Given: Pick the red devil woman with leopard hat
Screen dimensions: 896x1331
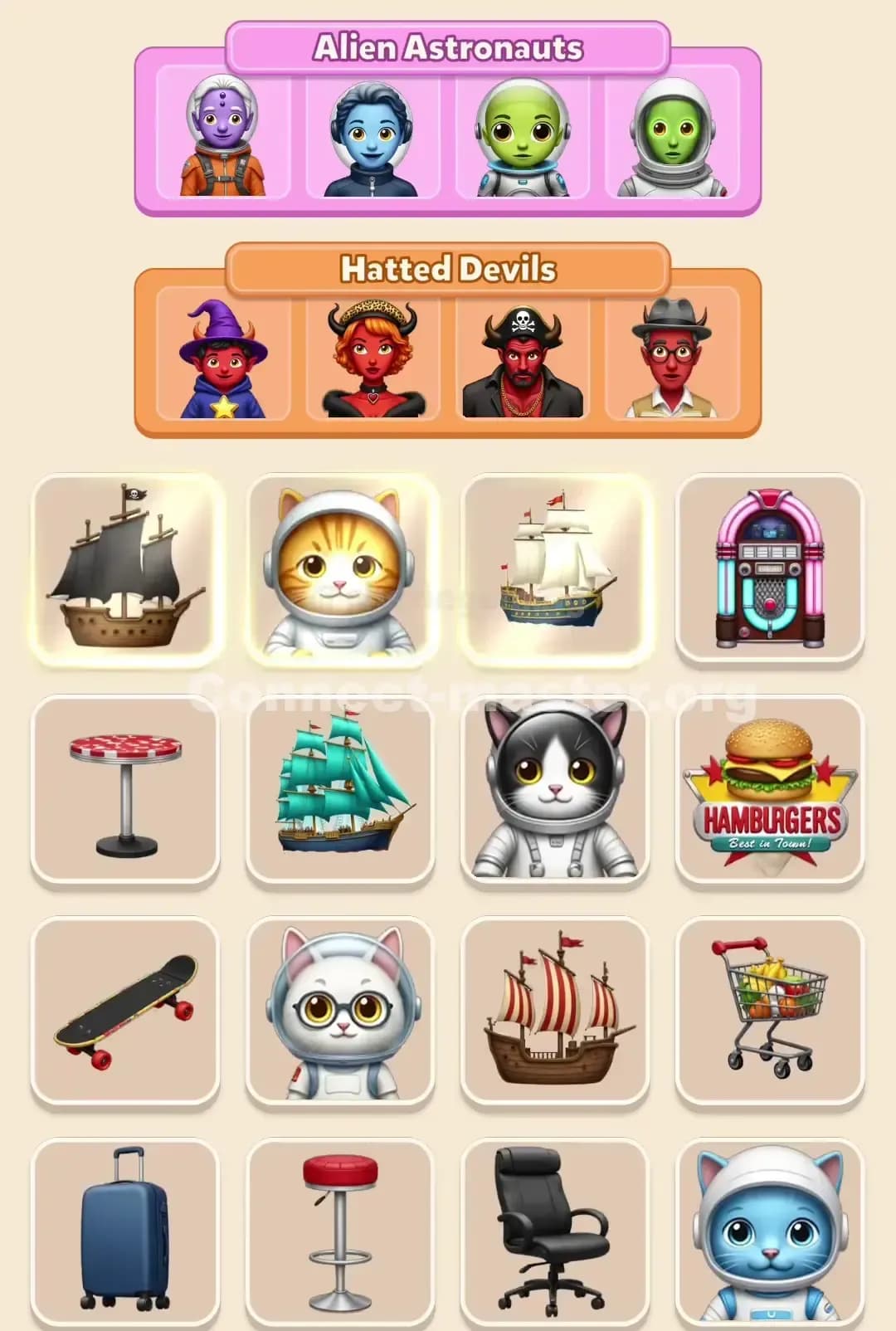Looking at the screenshot, I should click(369, 361).
